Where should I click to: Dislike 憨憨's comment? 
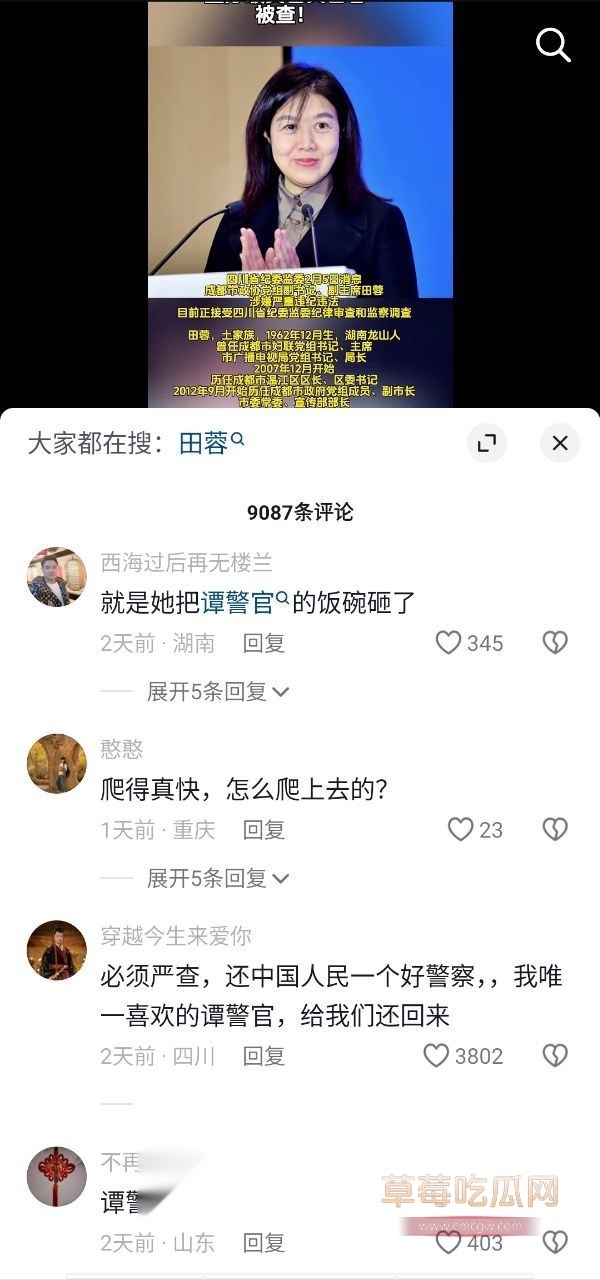click(555, 829)
